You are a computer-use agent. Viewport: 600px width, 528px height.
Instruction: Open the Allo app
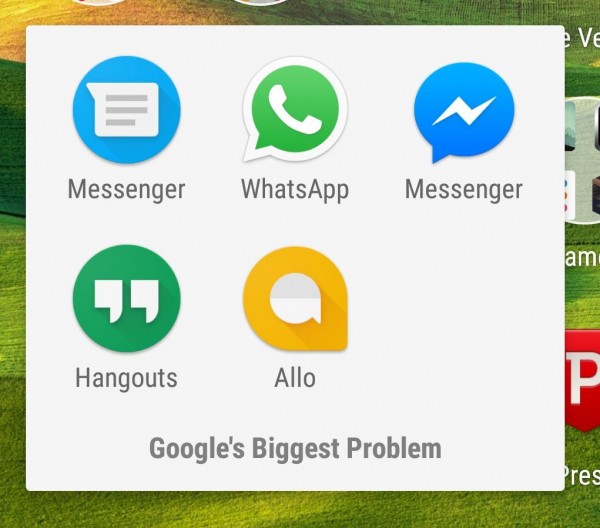pos(294,299)
